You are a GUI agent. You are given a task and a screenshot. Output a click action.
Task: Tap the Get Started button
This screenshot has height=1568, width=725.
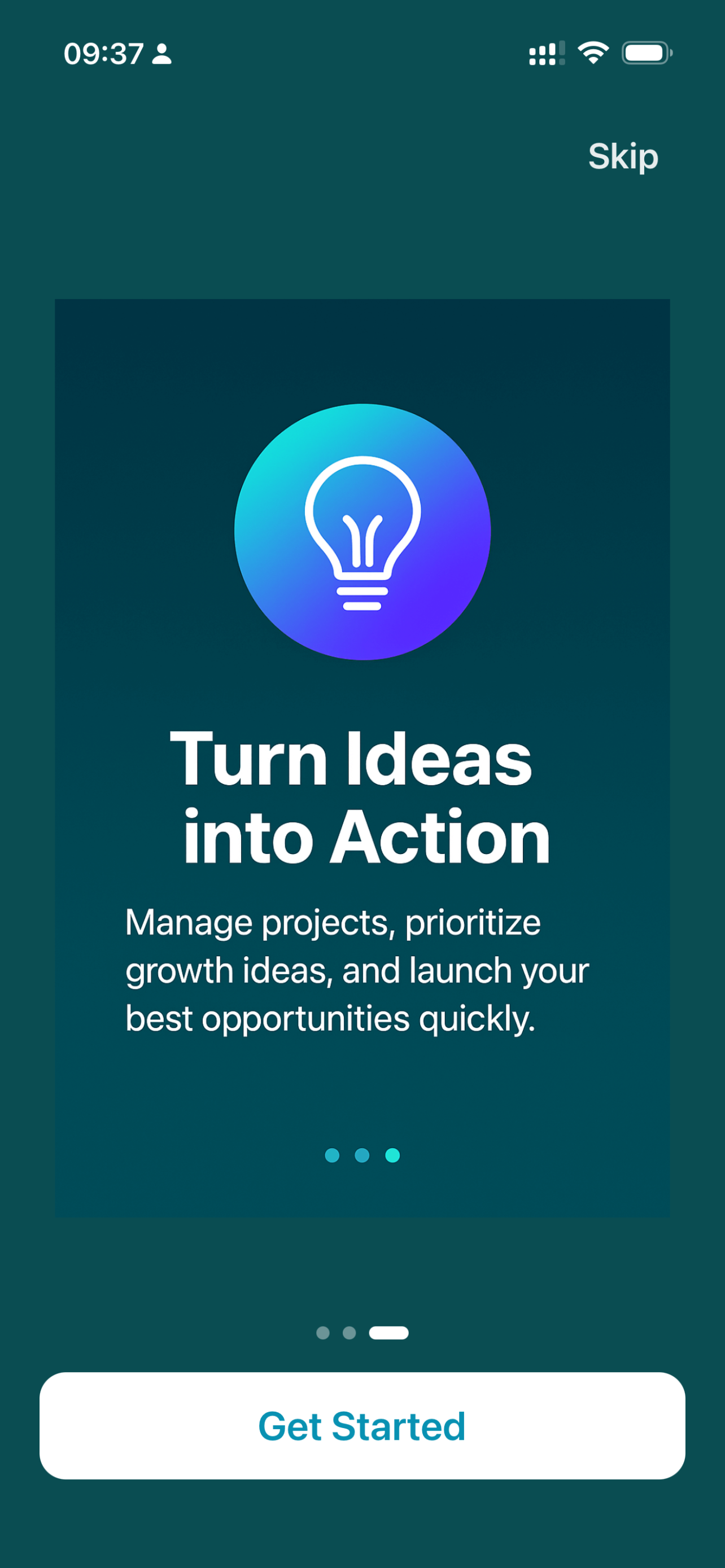[362, 1426]
